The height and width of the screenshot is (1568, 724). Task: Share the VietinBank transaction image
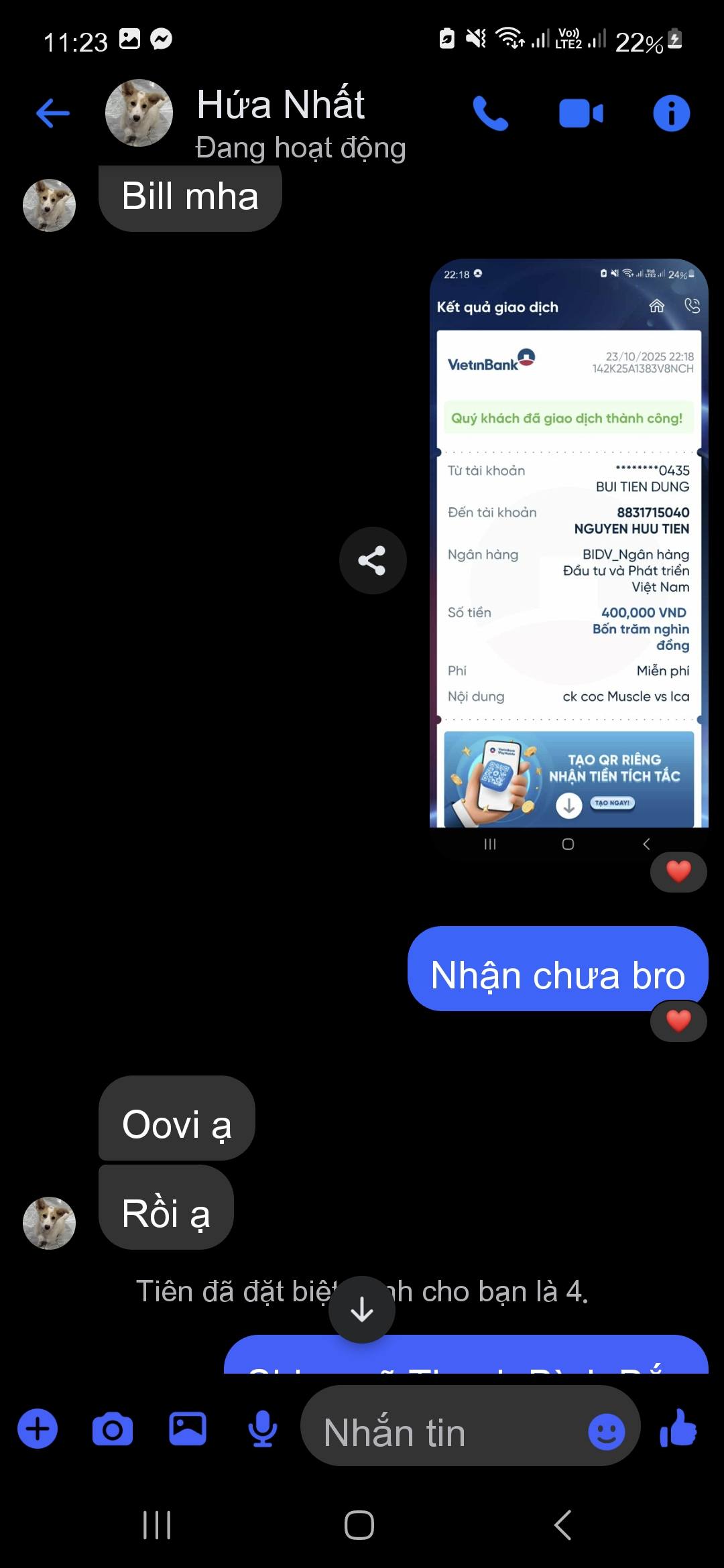[x=372, y=560]
